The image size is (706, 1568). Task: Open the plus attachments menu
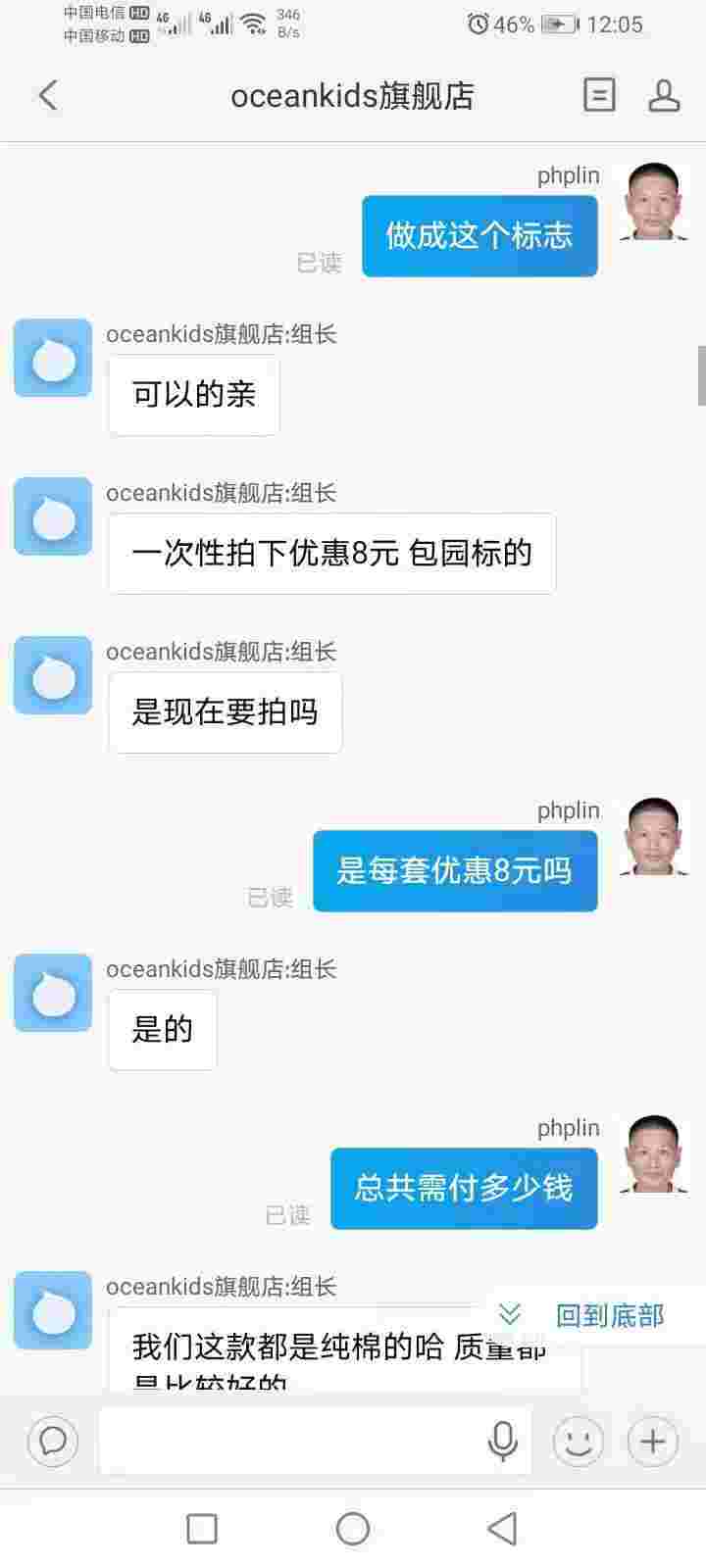coord(653,1441)
